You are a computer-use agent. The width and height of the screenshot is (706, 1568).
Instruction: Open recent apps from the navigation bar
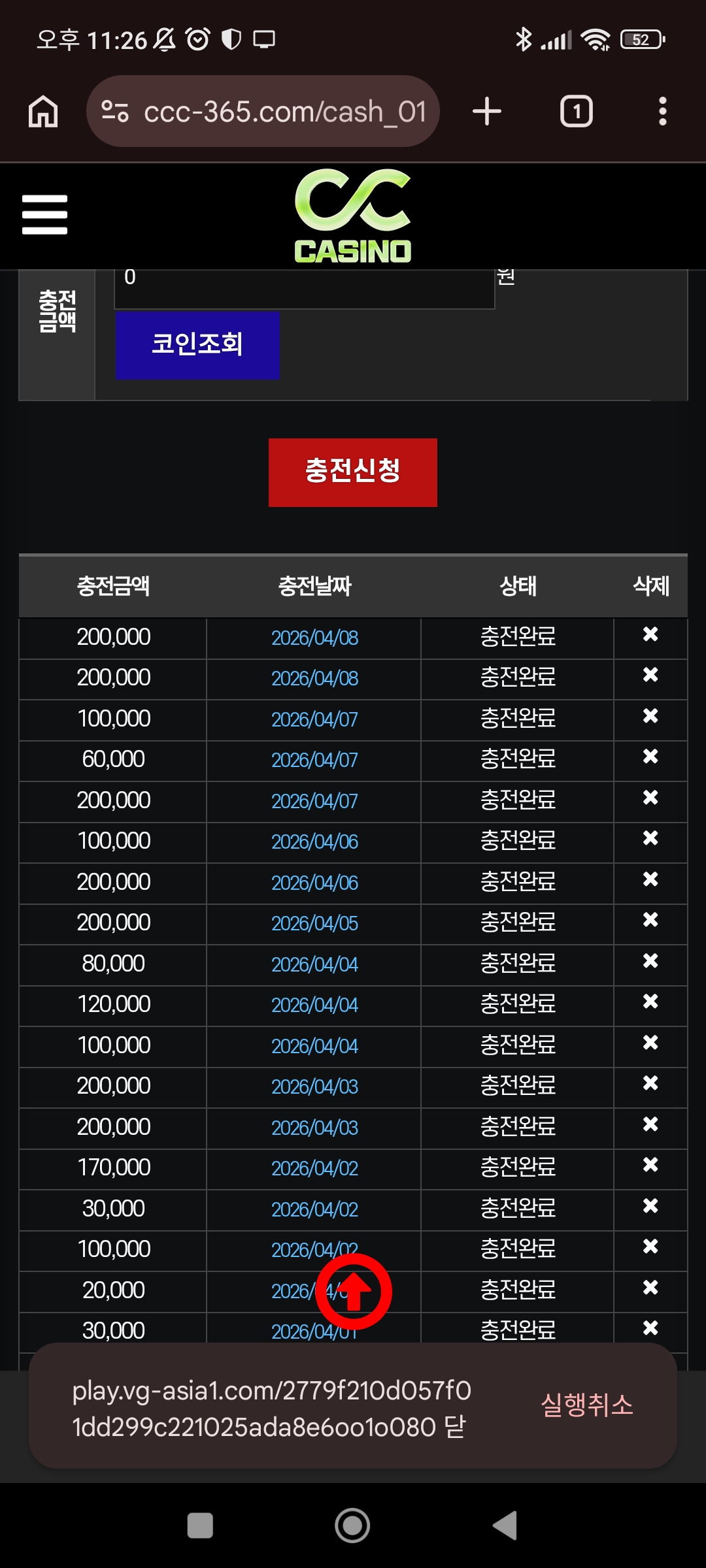point(200,1526)
